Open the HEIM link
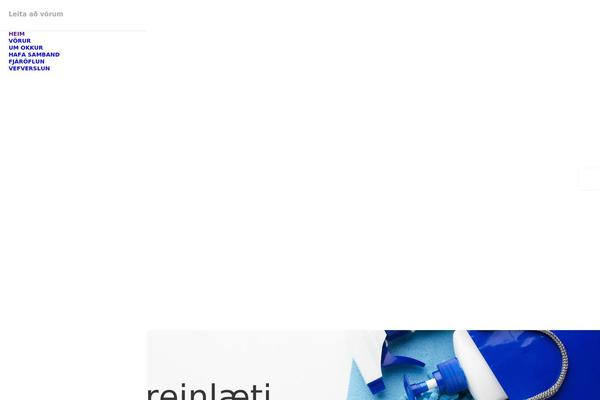Screen dimensions: 600x400 click(17, 34)
